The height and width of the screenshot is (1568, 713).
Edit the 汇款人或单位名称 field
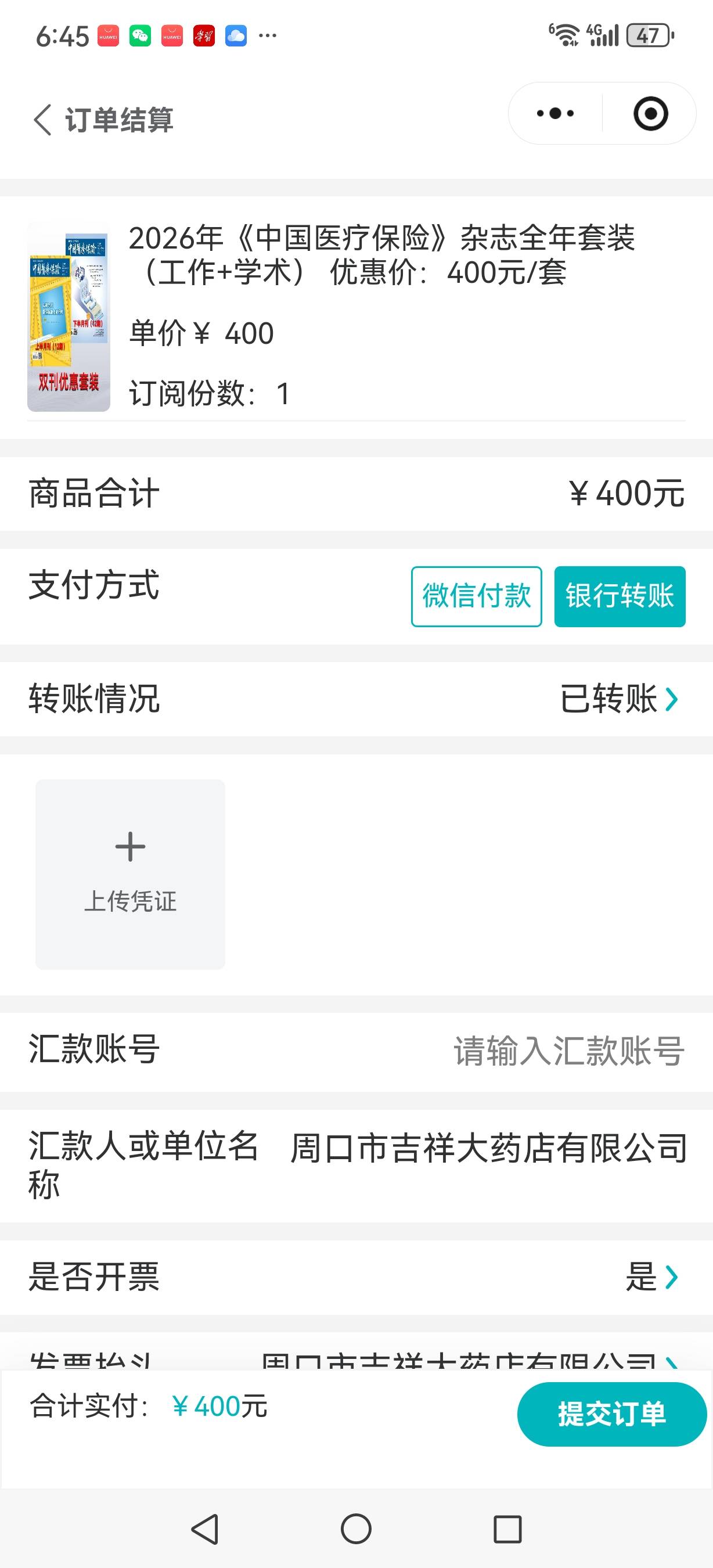488,1149
